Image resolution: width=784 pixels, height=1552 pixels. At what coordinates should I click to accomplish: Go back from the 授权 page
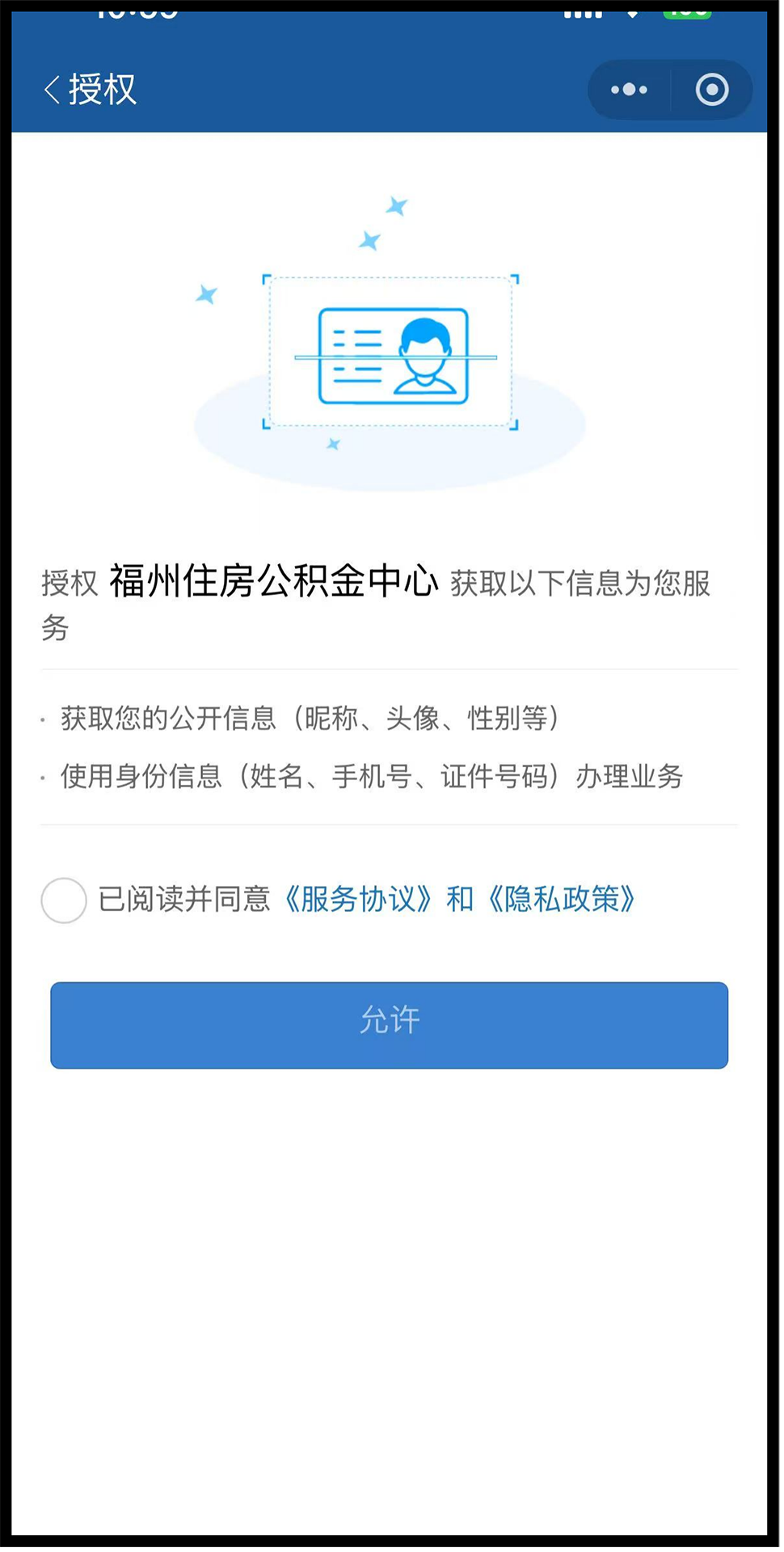53,90
